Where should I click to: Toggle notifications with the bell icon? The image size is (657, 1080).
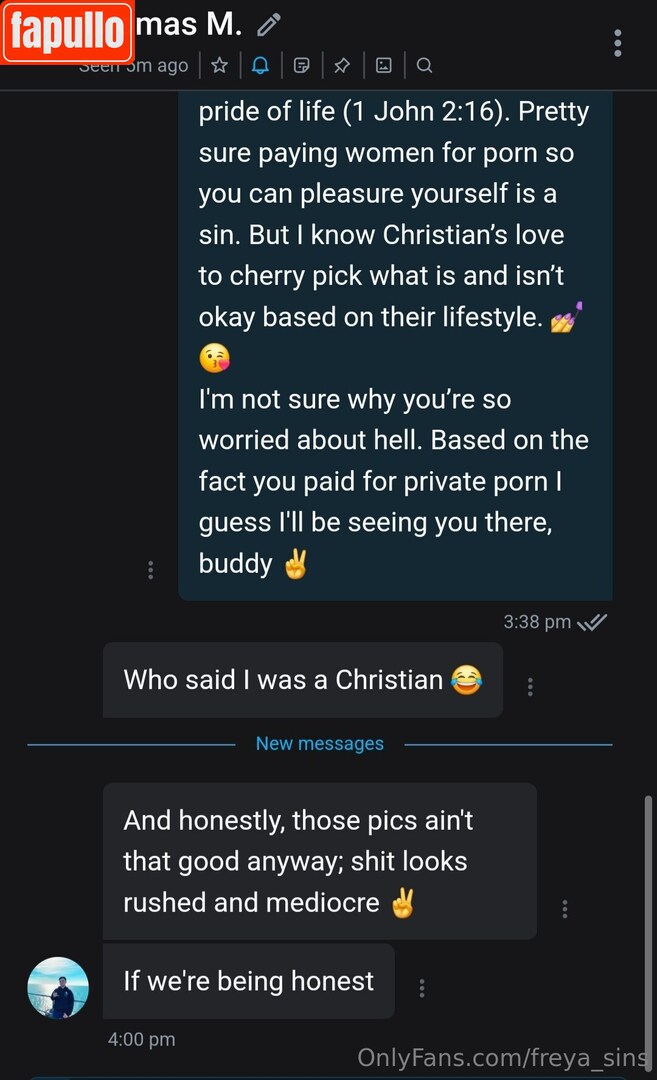pyautogui.click(x=260, y=66)
